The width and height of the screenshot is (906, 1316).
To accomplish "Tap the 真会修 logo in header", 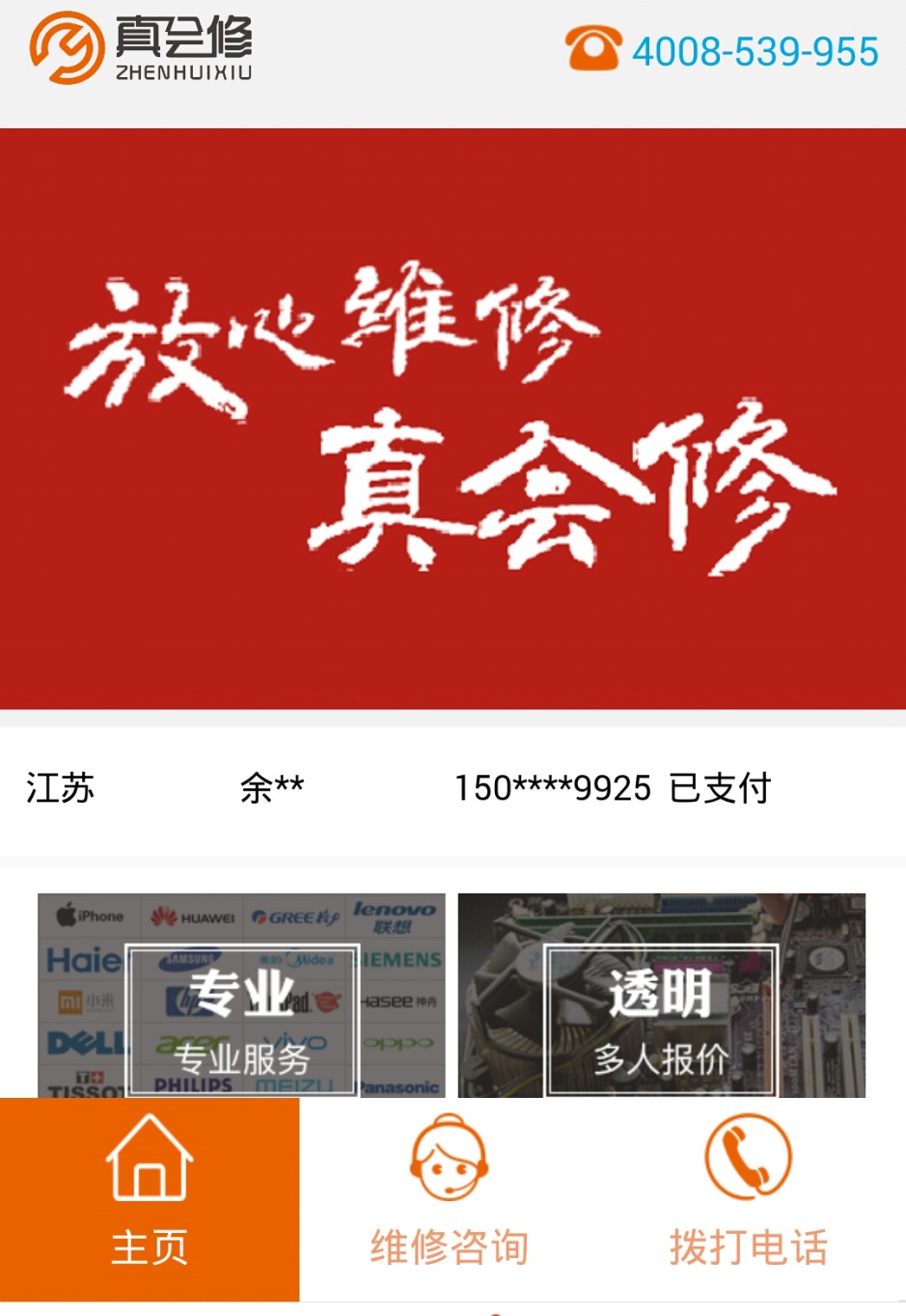I will (141, 48).
